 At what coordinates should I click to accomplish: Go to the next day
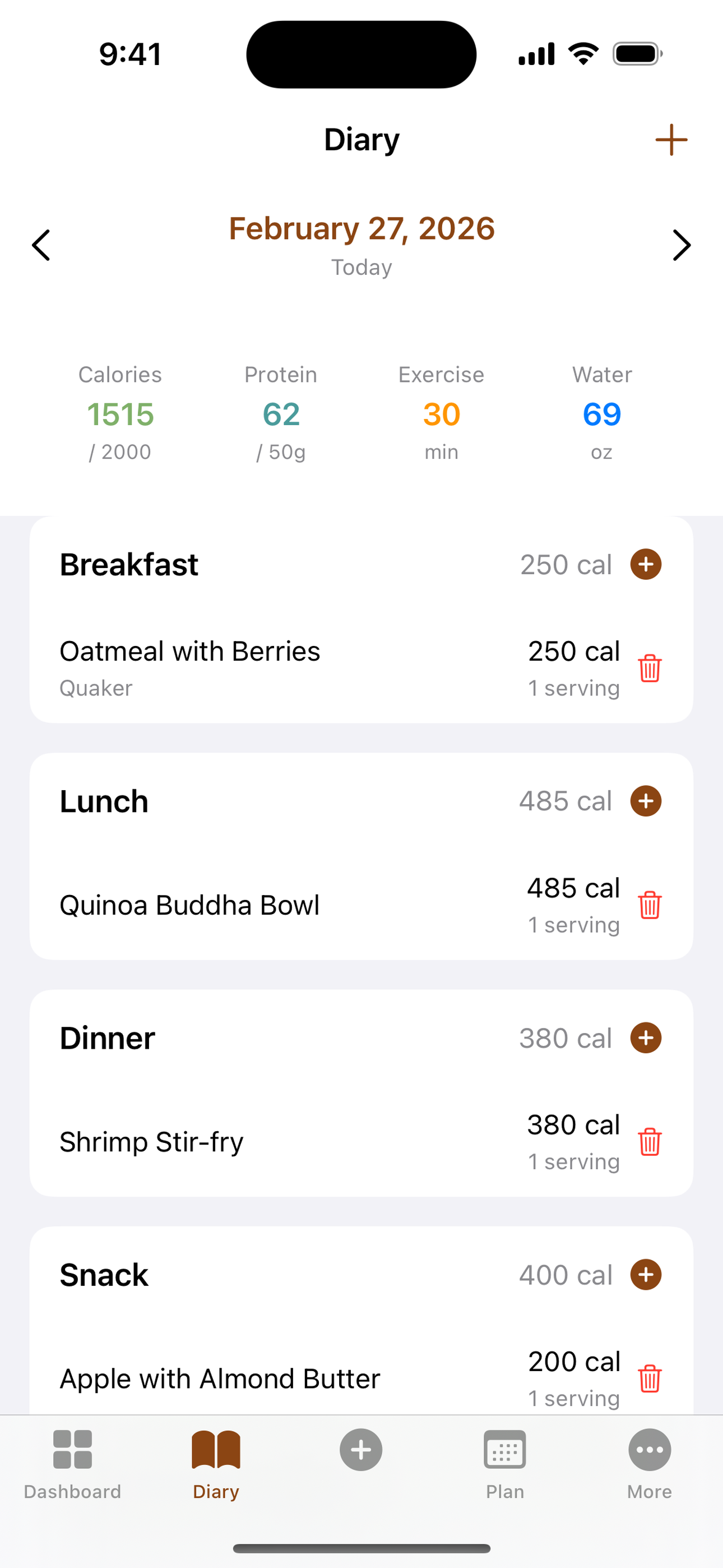(x=682, y=245)
